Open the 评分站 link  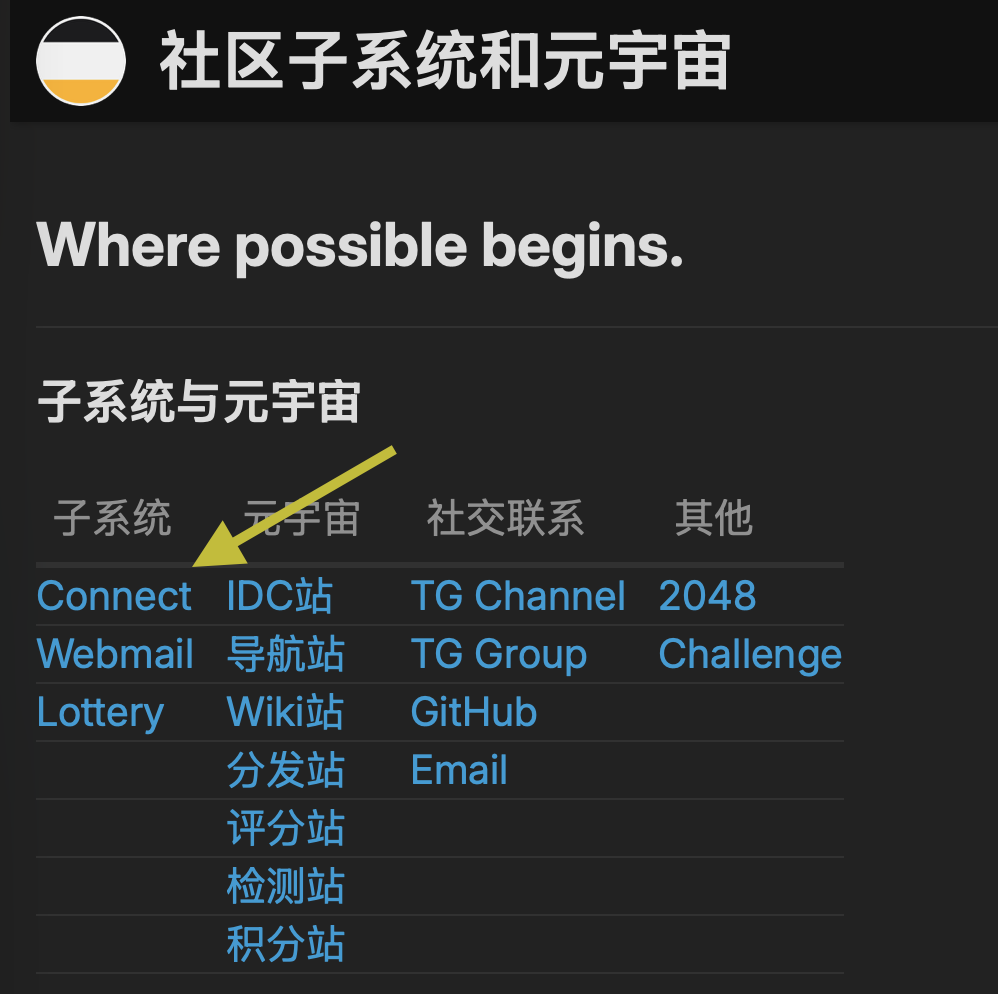coord(285,828)
